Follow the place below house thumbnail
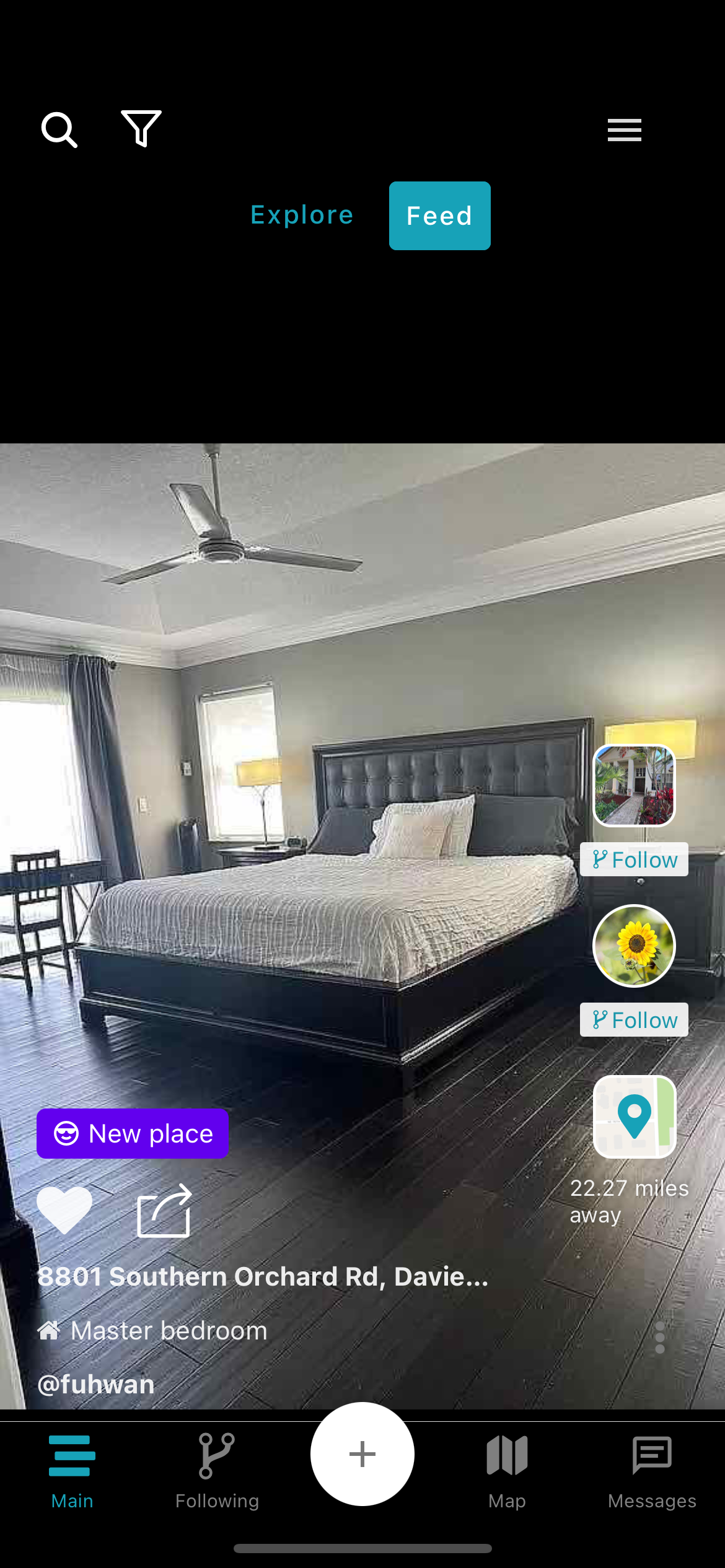725x1568 pixels. (x=634, y=860)
